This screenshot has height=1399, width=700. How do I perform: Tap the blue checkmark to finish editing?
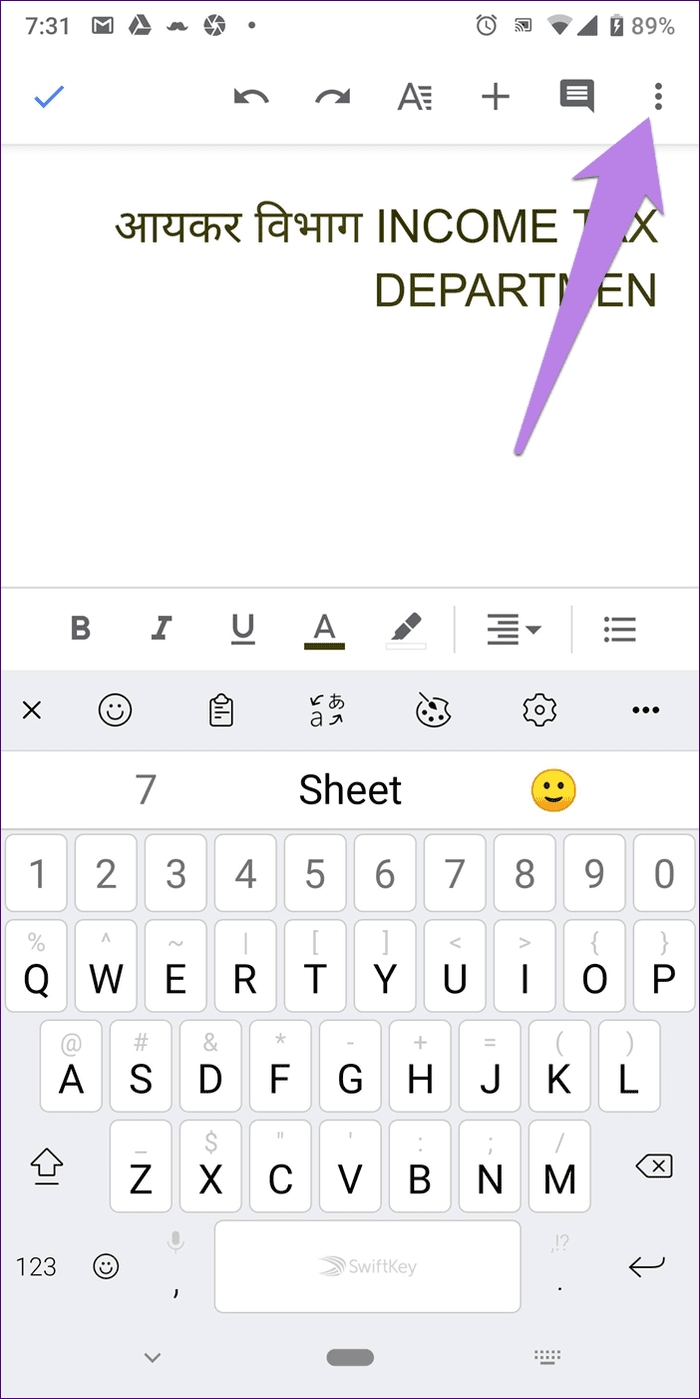[x=48, y=97]
